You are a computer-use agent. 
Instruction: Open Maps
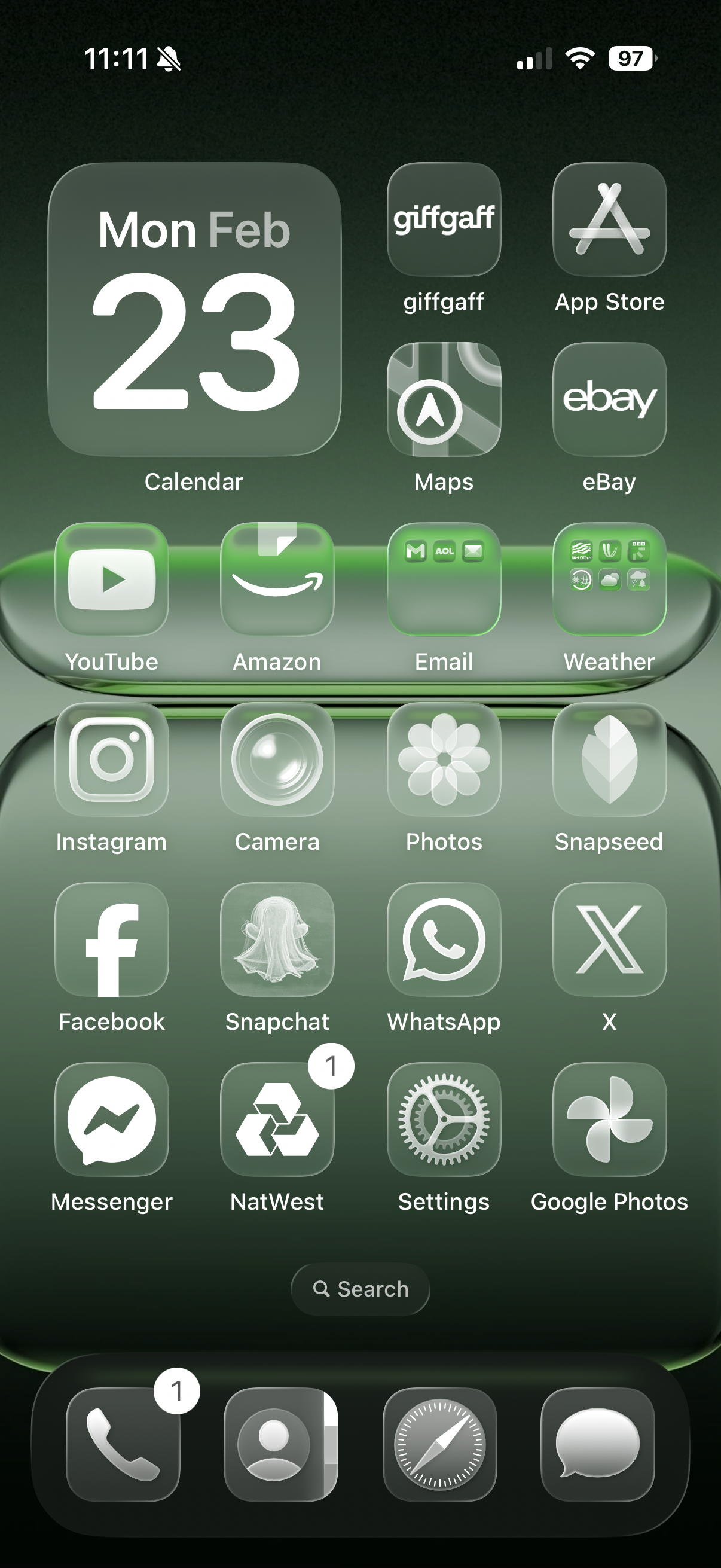pos(444,399)
